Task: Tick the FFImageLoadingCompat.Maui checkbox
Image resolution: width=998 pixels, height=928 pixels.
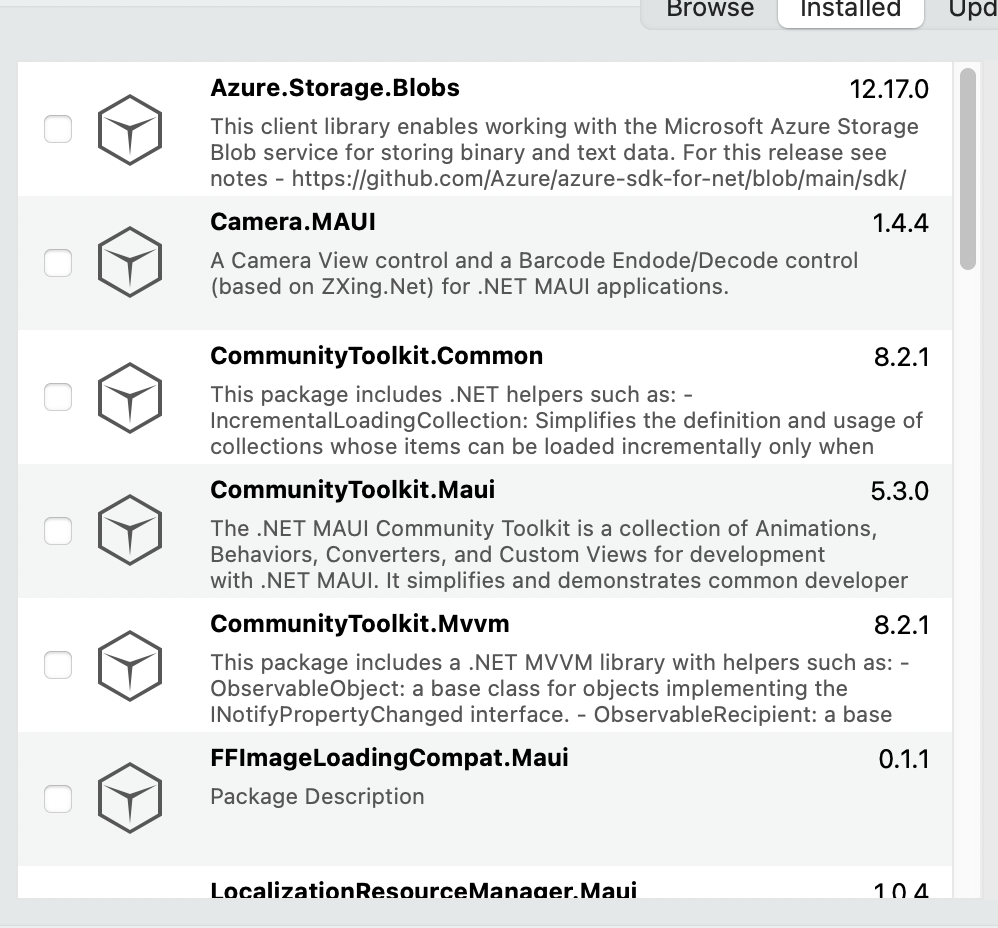Action: 58,799
